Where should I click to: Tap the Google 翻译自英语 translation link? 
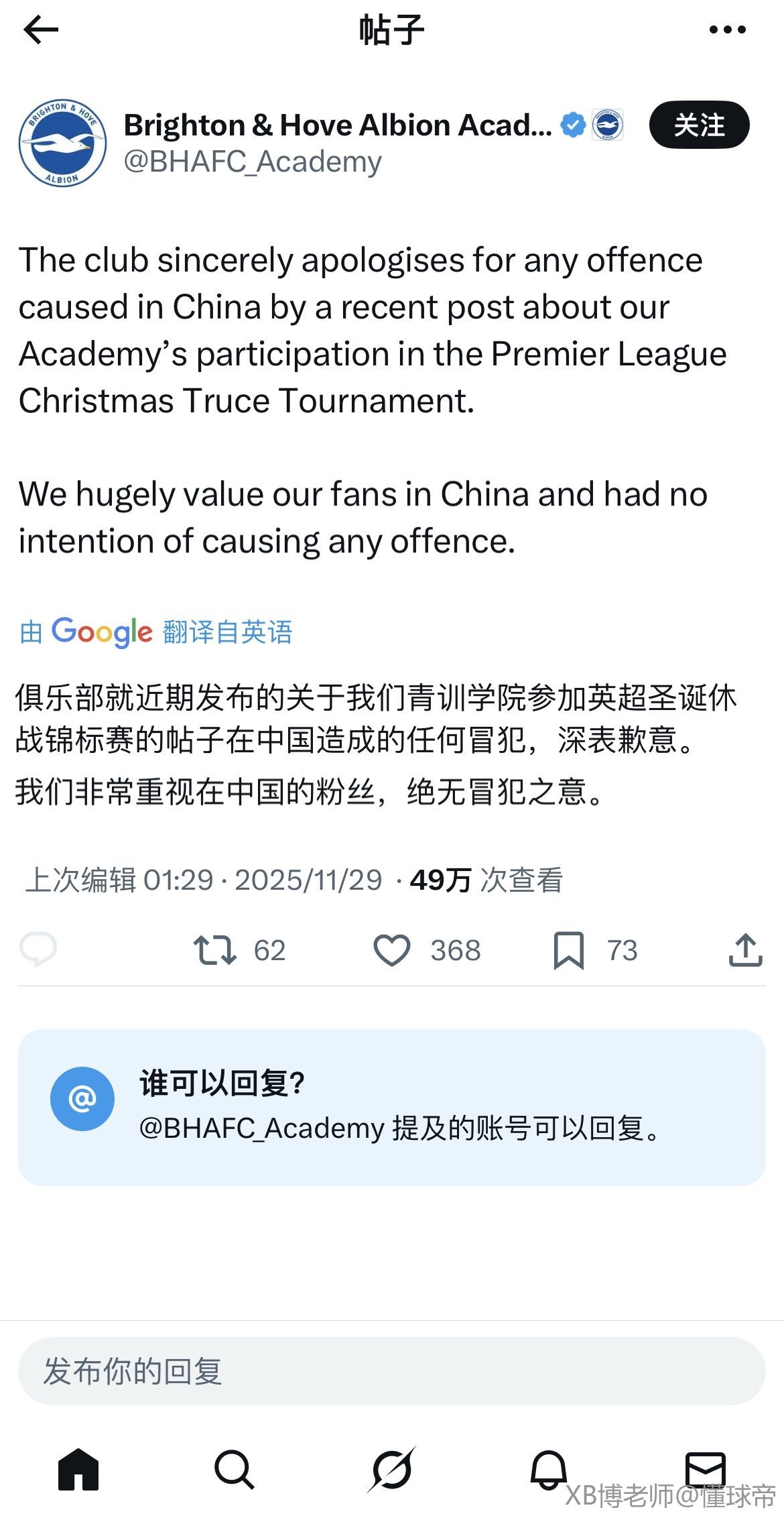tap(156, 632)
